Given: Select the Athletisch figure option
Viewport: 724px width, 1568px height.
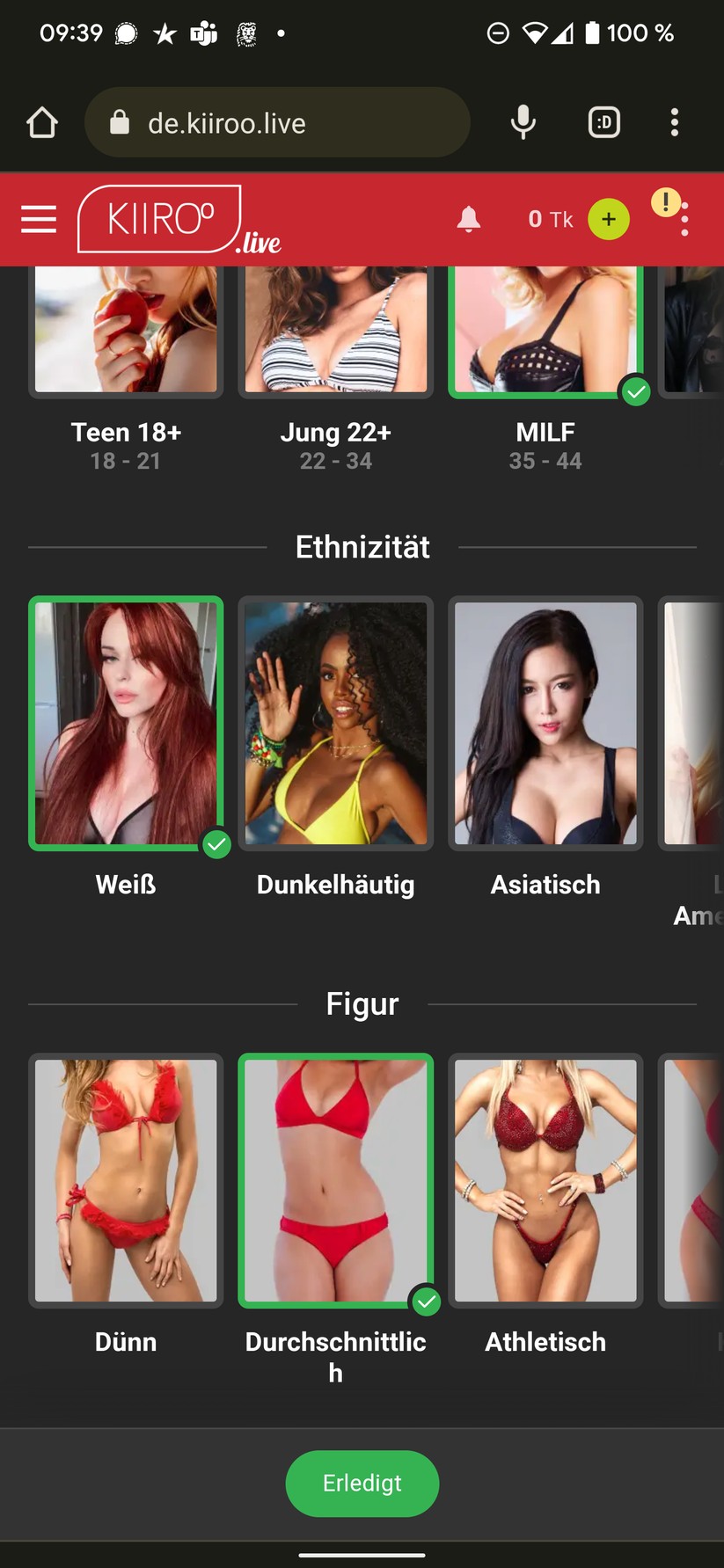Looking at the screenshot, I should (x=545, y=1180).
